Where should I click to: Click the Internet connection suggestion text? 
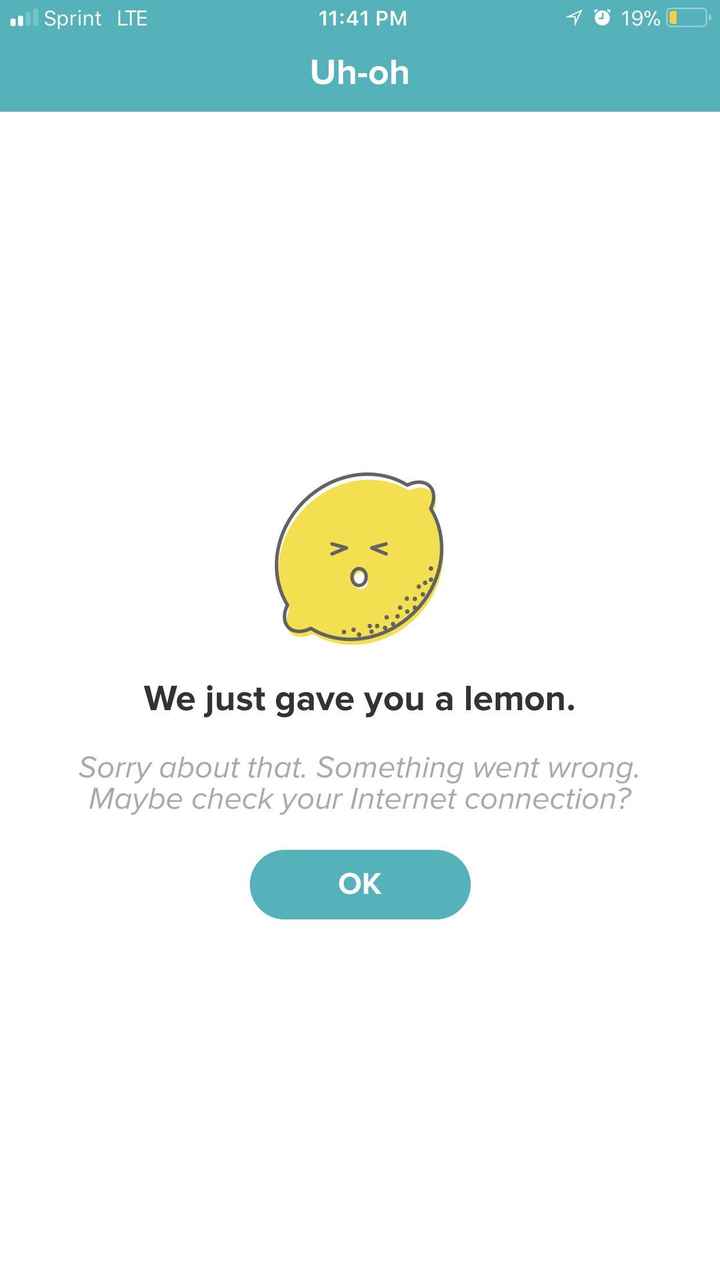[360, 799]
